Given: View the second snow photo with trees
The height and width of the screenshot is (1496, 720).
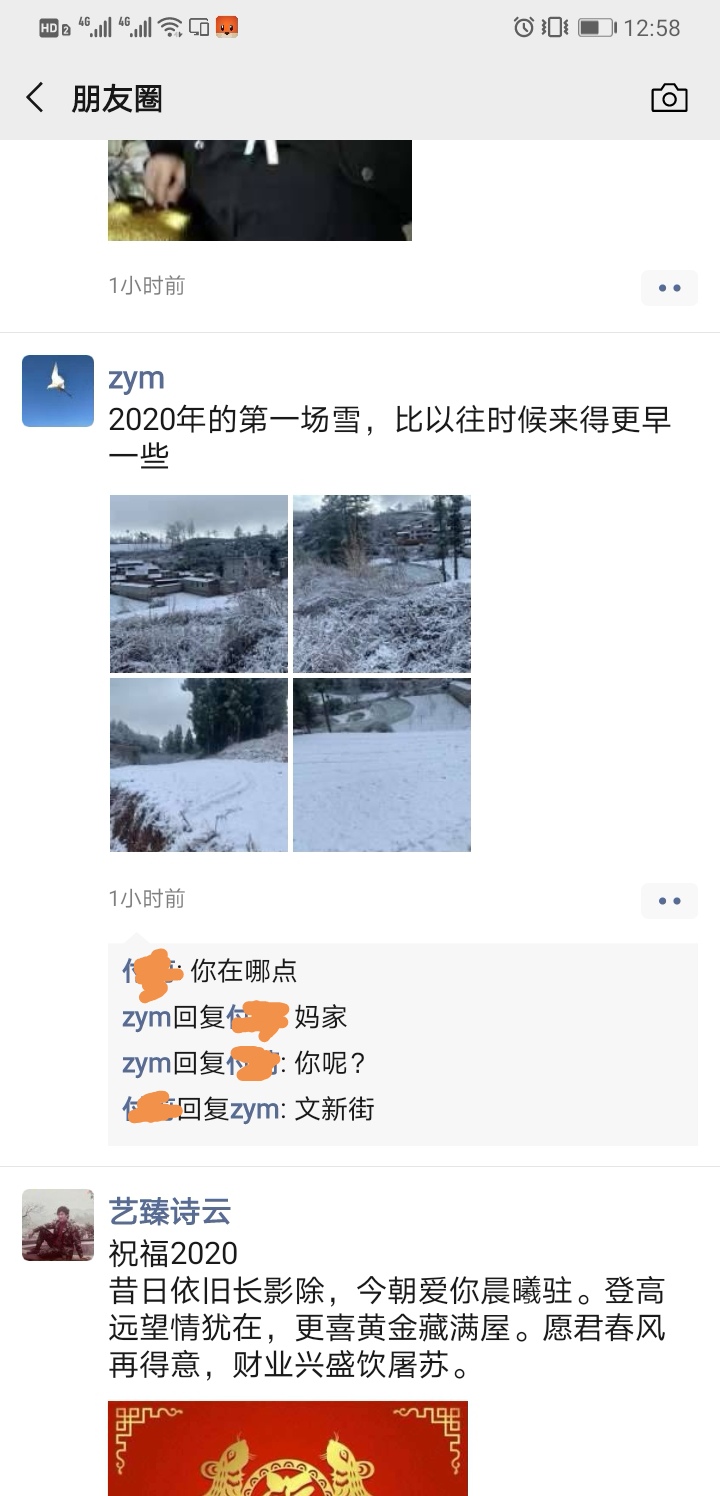Looking at the screenshot, I should pos(381,584).
